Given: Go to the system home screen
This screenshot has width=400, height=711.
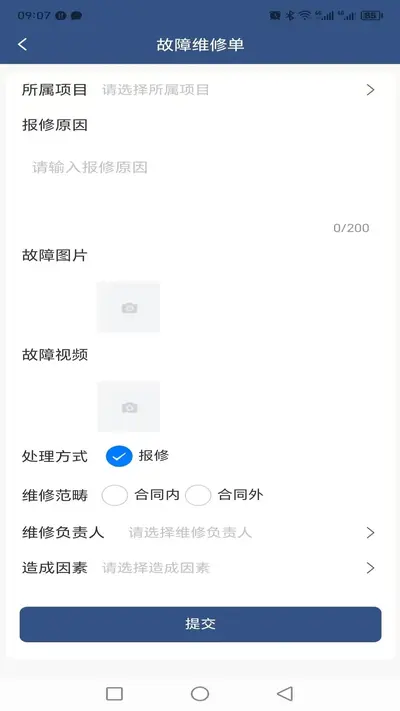Looking at the screenshot, I should click(x=200, y=694).
